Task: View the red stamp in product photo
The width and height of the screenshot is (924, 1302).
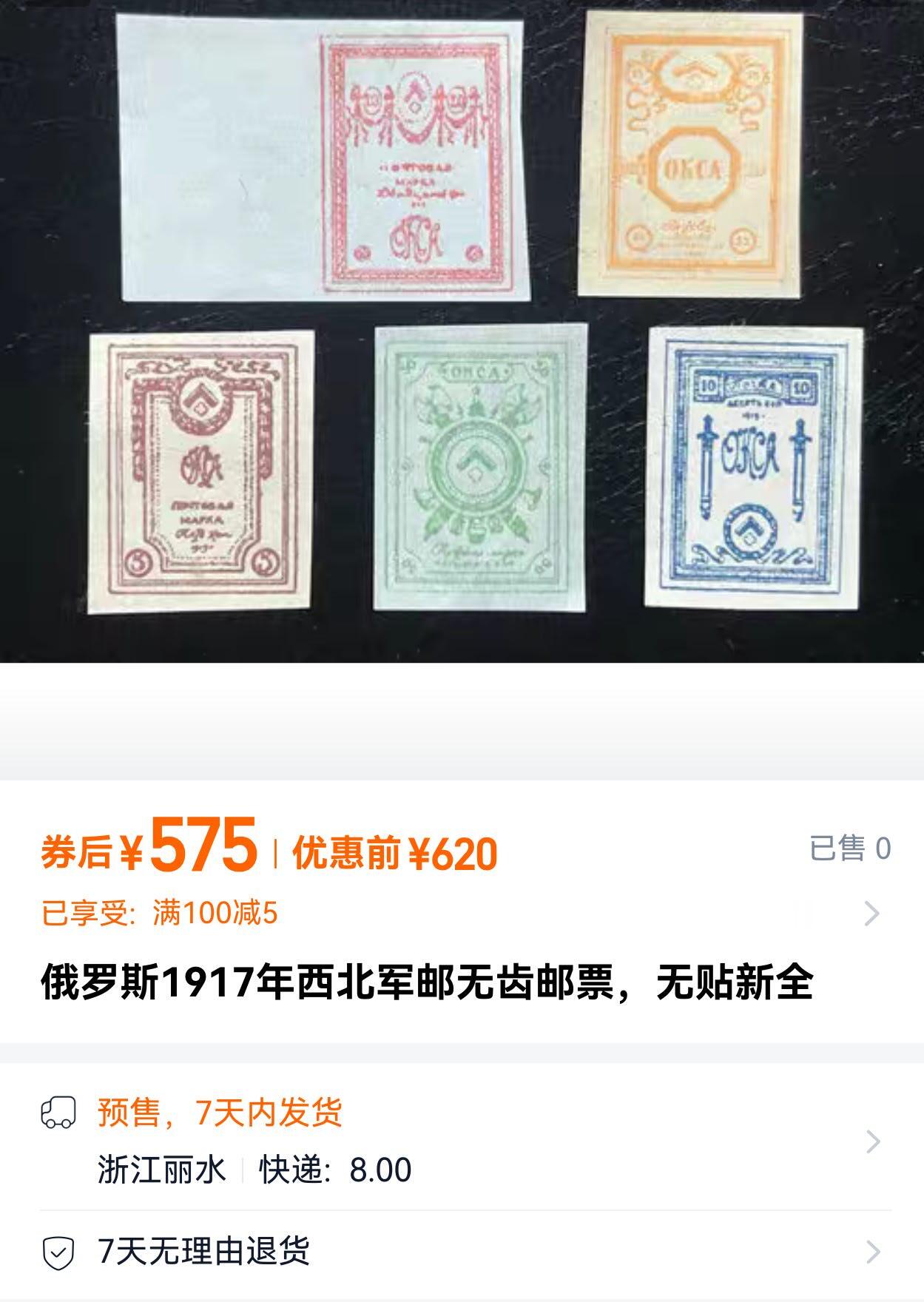Action: coord(414,159)
